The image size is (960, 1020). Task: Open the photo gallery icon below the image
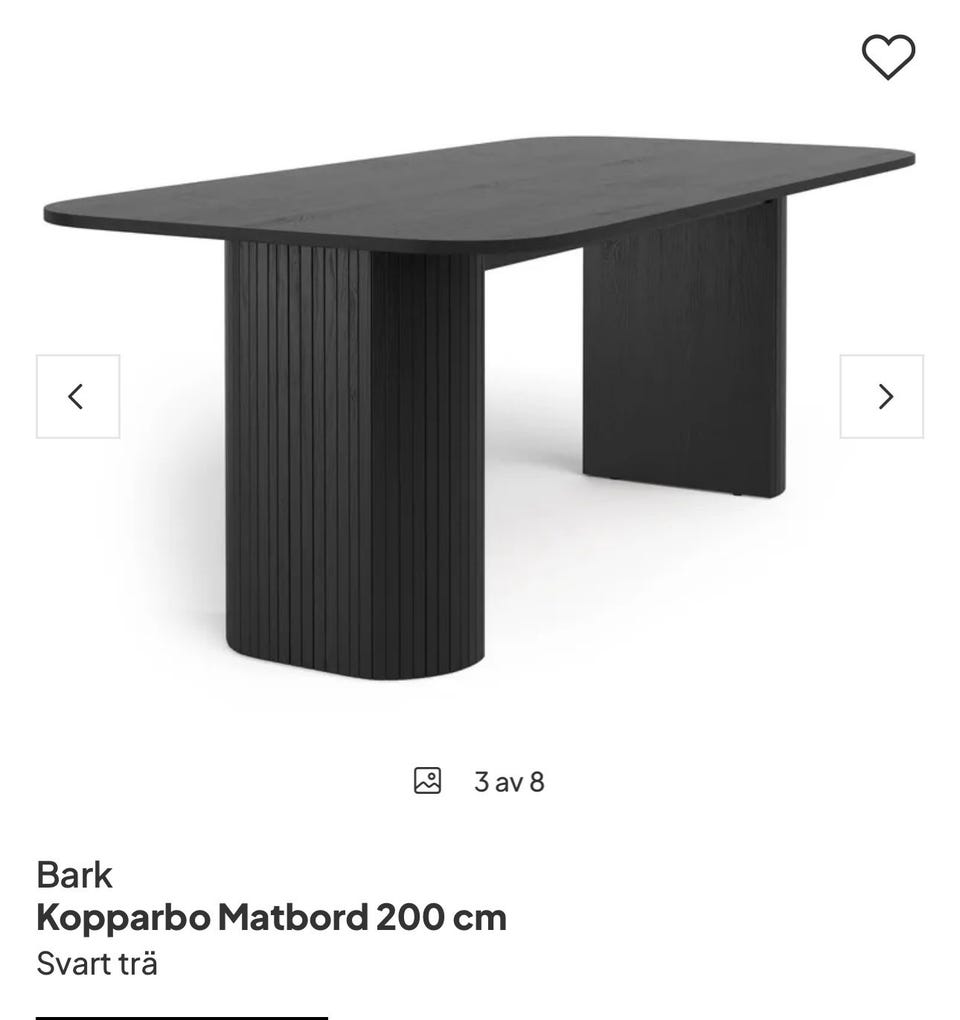click(428, 780)
